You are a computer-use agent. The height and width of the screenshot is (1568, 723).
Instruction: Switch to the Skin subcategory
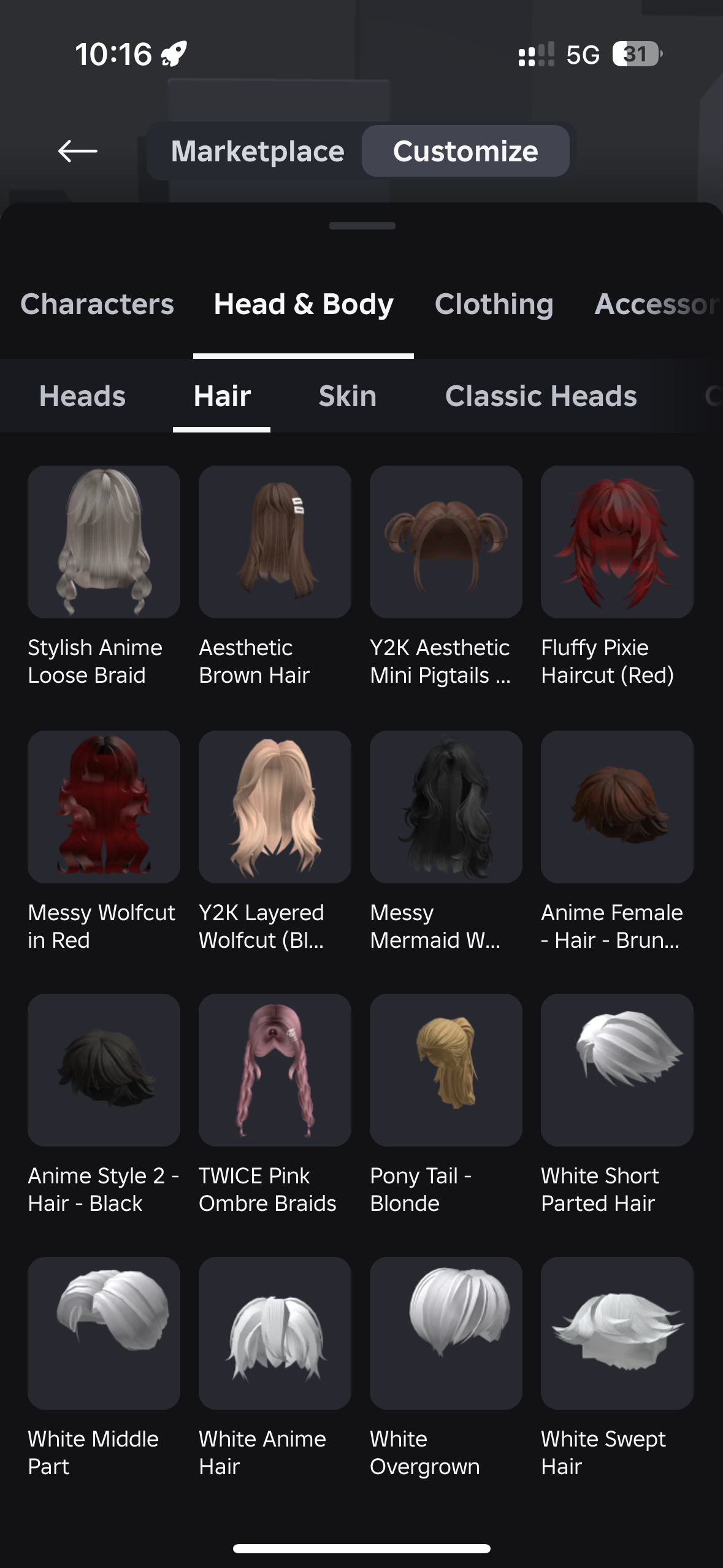pos(347,396)
